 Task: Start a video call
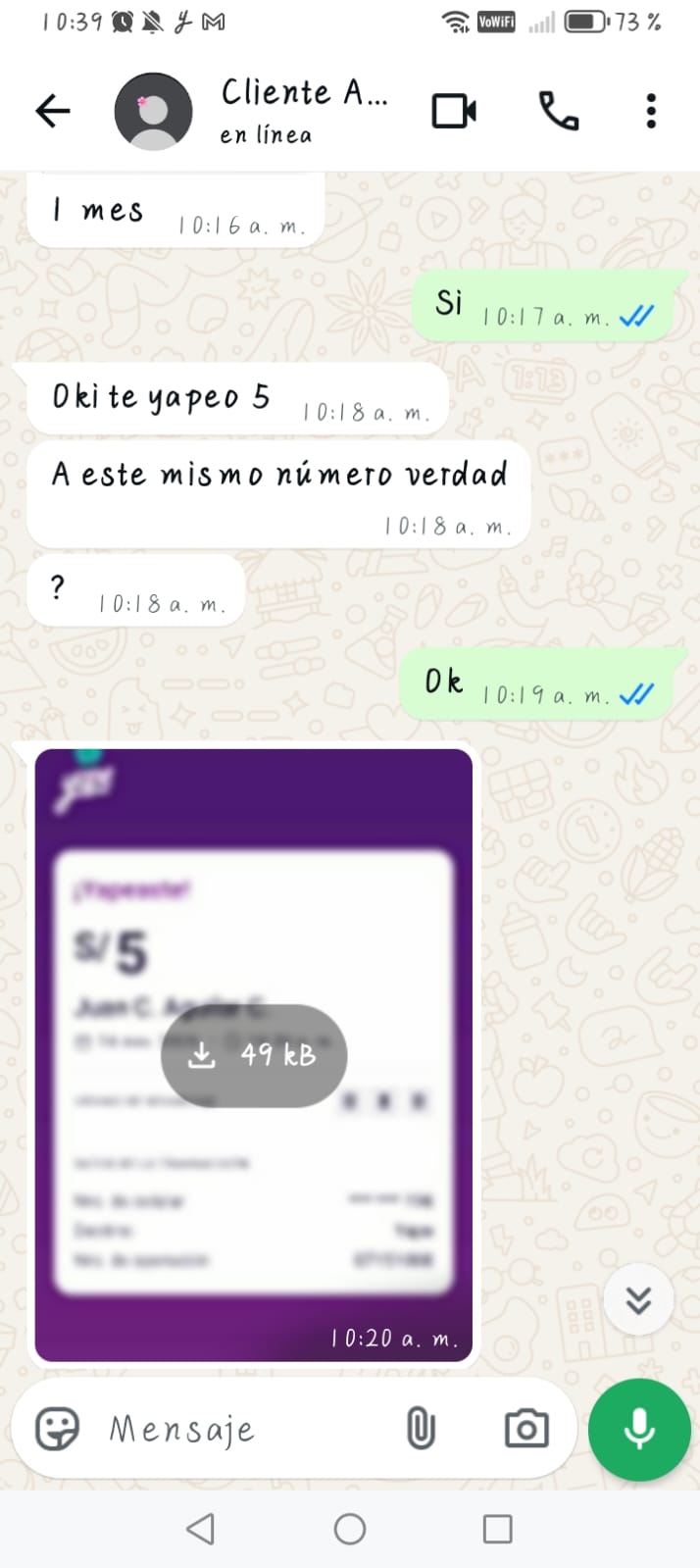[x=454, y=112]
